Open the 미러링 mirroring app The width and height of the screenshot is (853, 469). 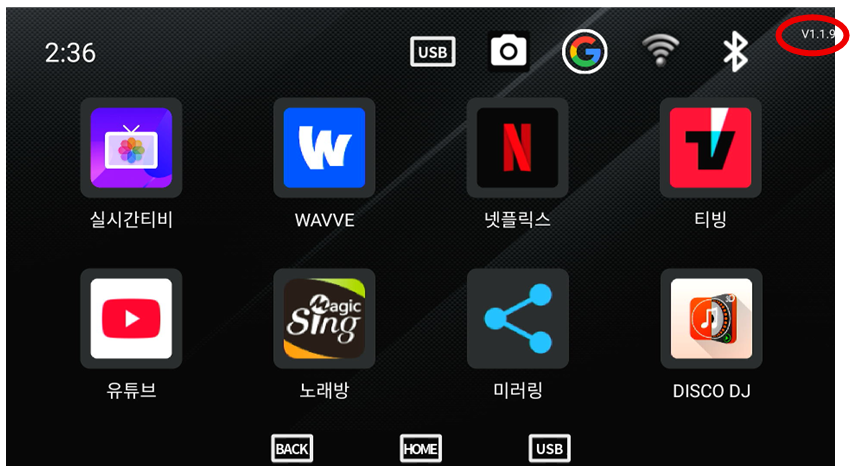517,319
